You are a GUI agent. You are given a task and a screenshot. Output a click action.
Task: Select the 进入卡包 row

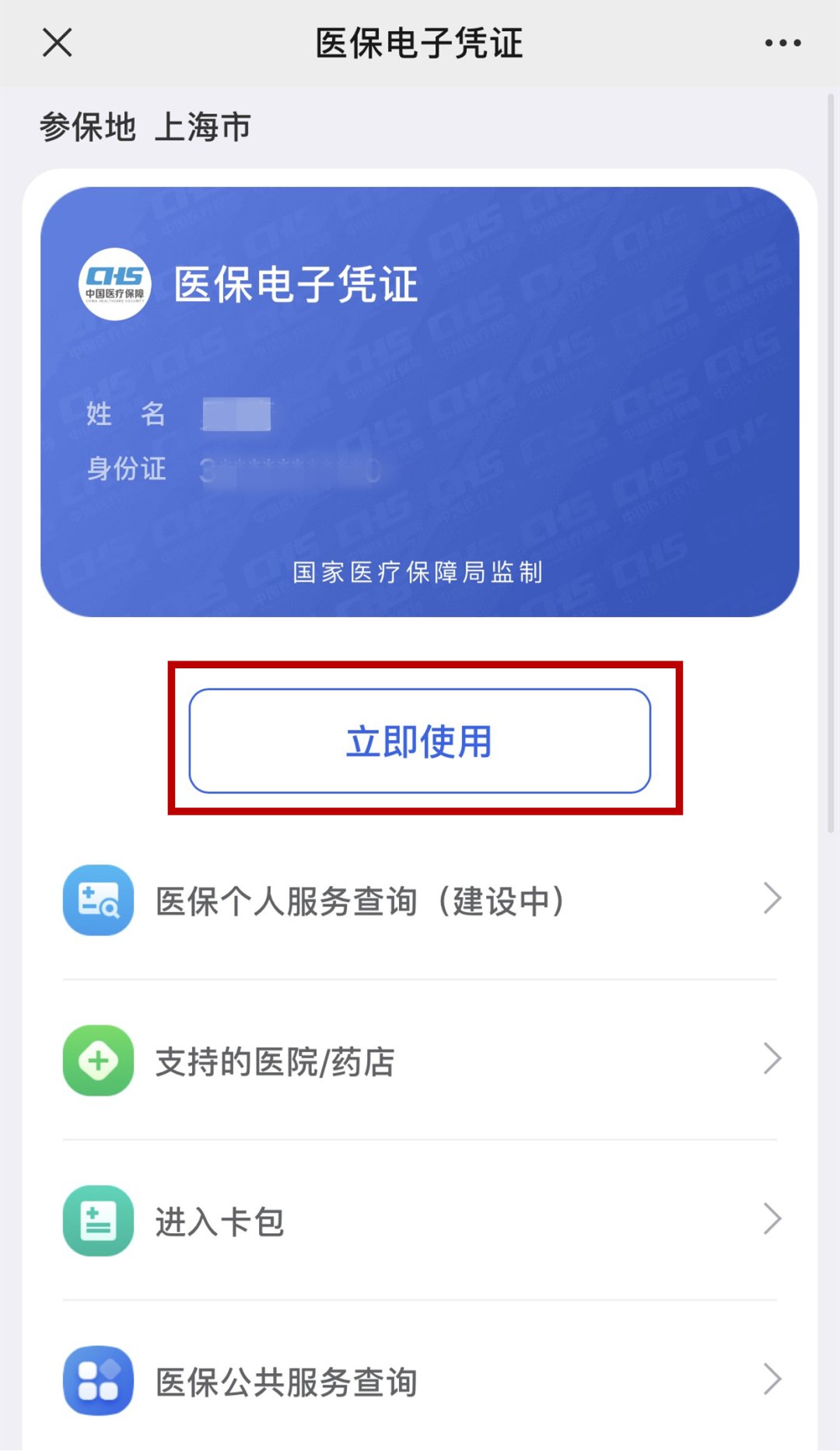pos(420,1221)
